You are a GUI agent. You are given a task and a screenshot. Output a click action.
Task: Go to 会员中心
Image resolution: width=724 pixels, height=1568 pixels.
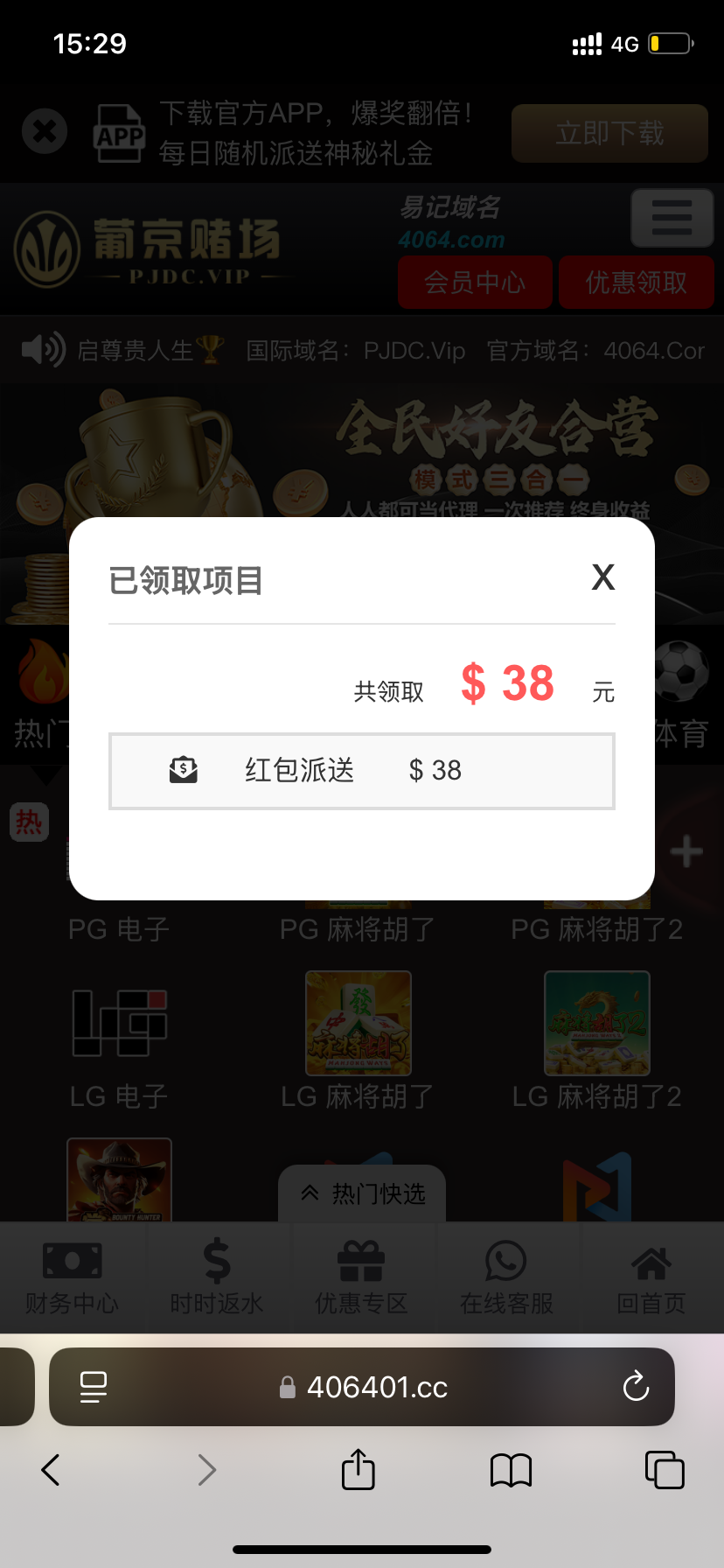(x=475, y=283)
